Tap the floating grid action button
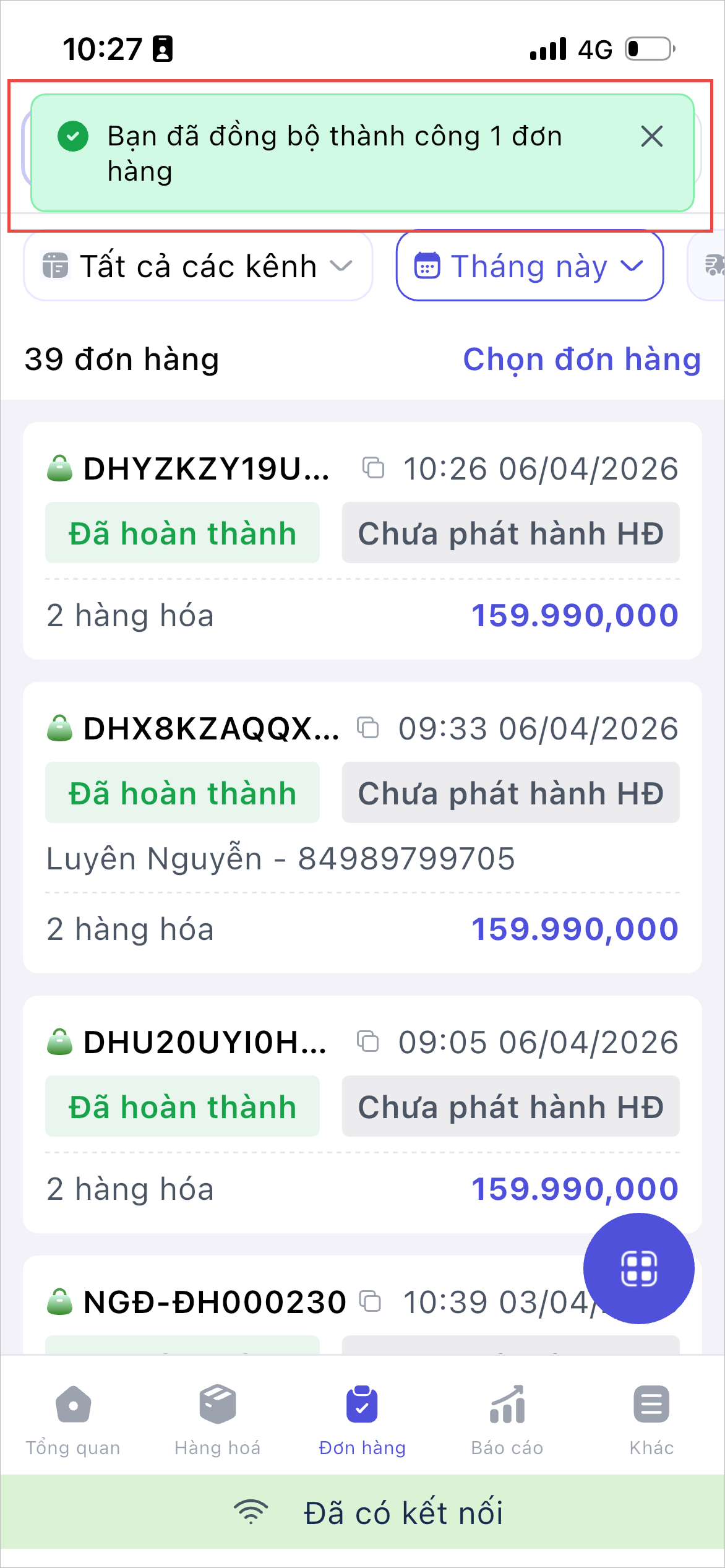The image size is (725, 1568). coord(638,1268)
